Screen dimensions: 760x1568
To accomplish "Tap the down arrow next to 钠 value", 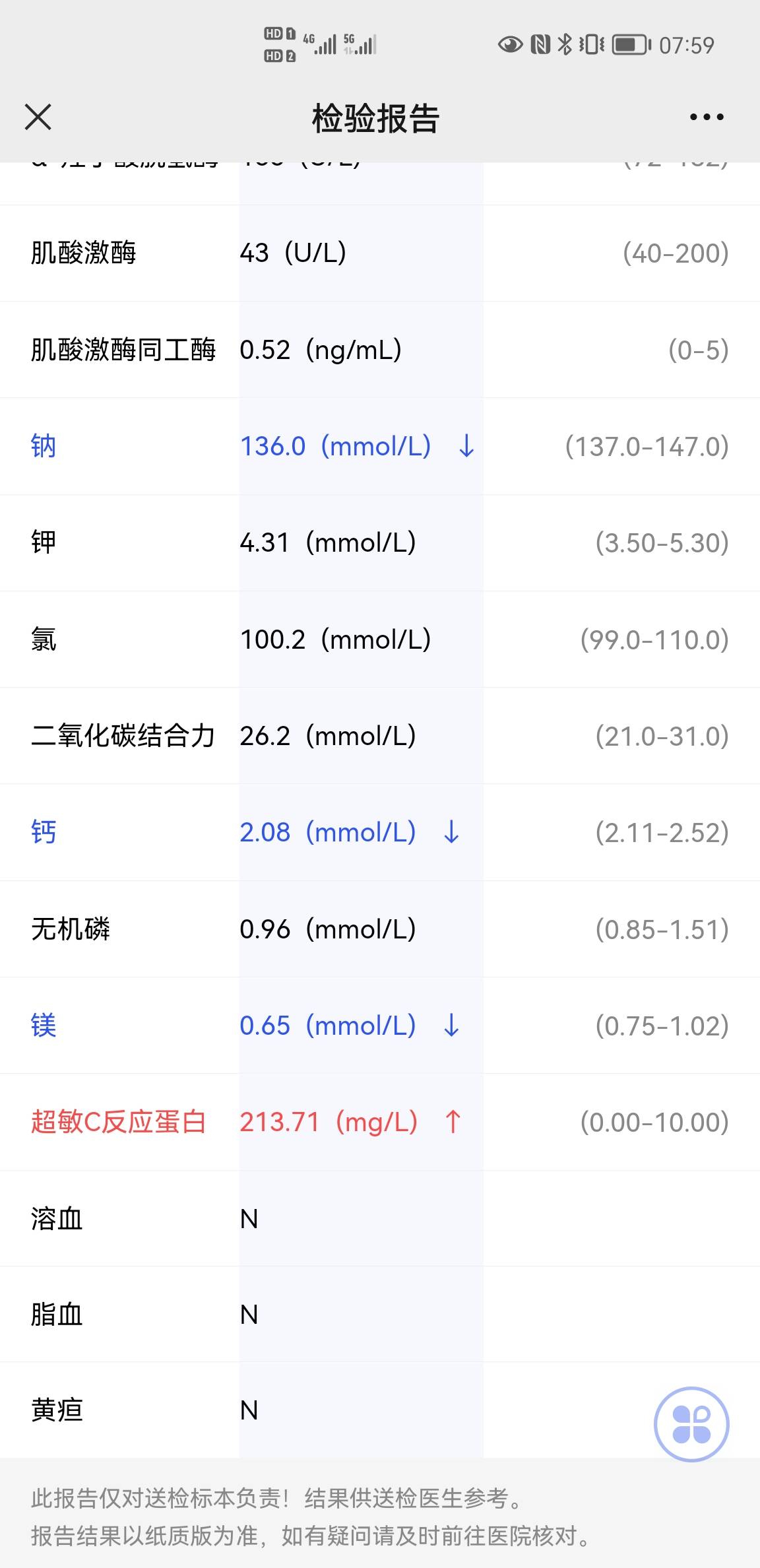I will click(x=466, y=447).
